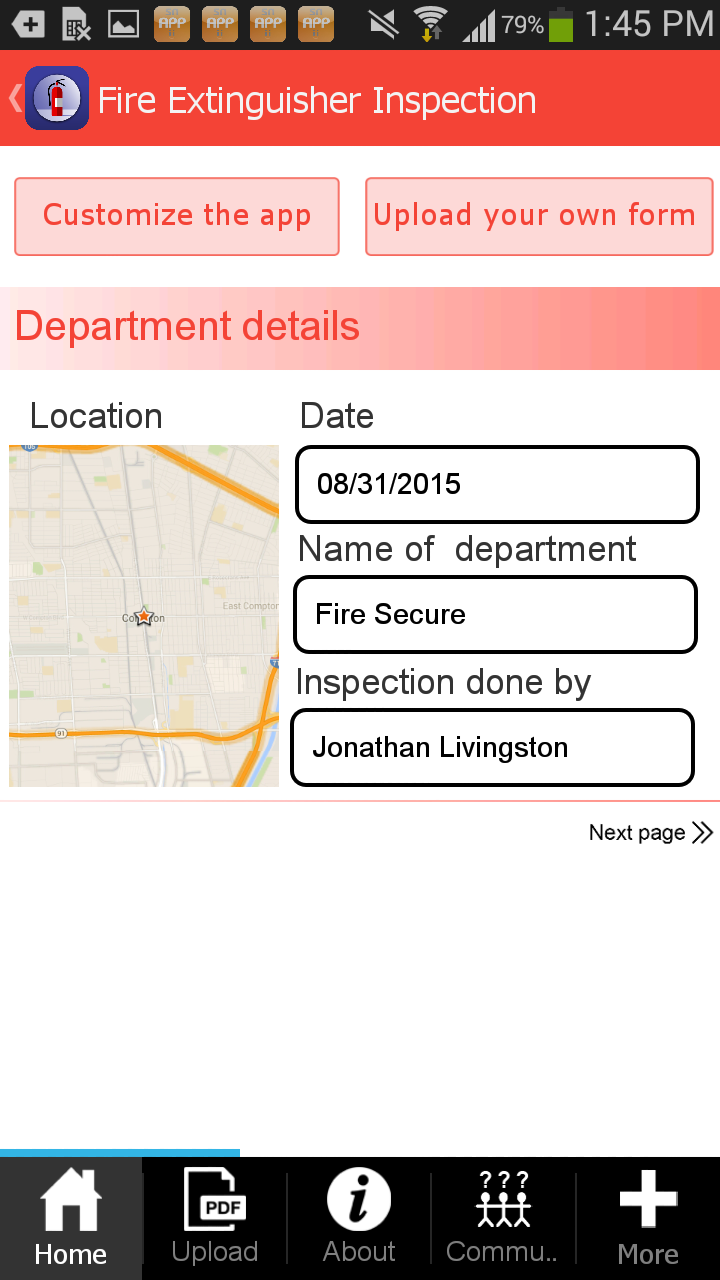Tap the blue progress bar above the navbar

point(120,1152)
